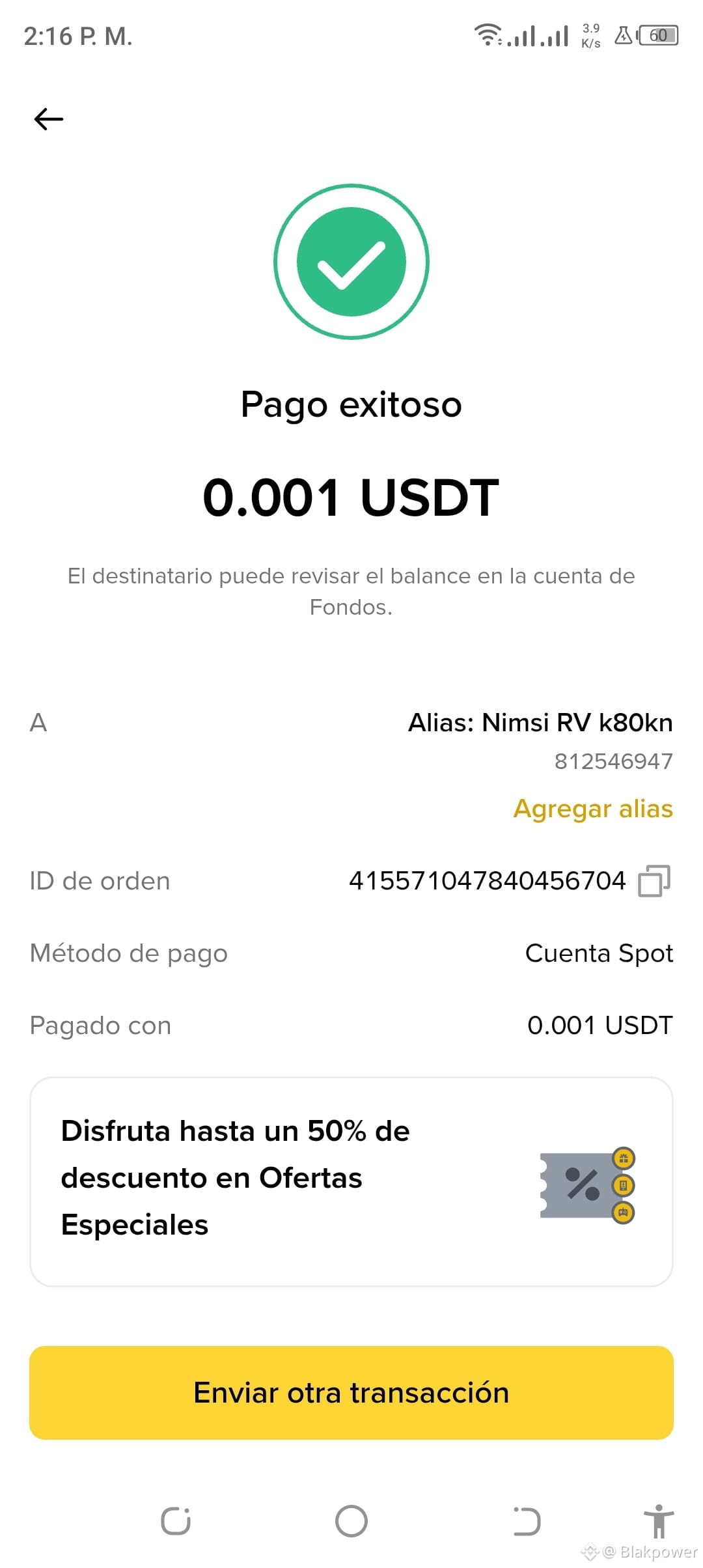Copy the order ID number

point(654,881)
